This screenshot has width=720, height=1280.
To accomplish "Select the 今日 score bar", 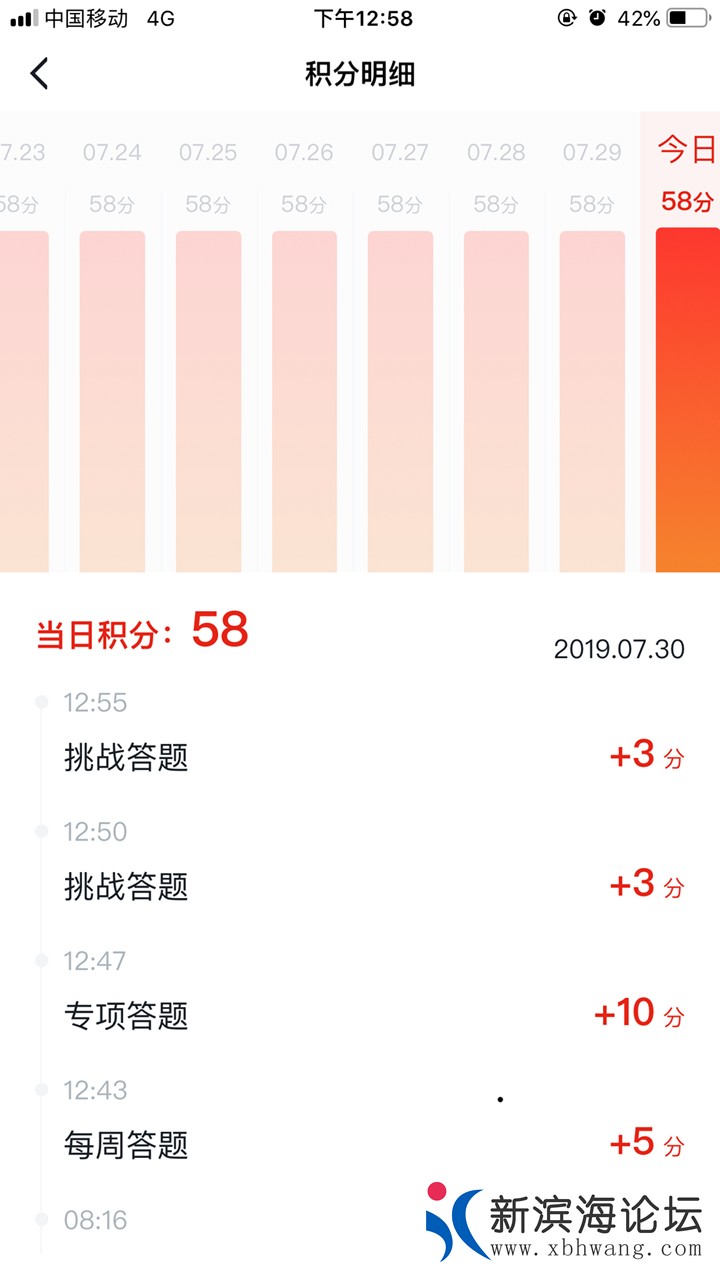I will tap(686, 400).
